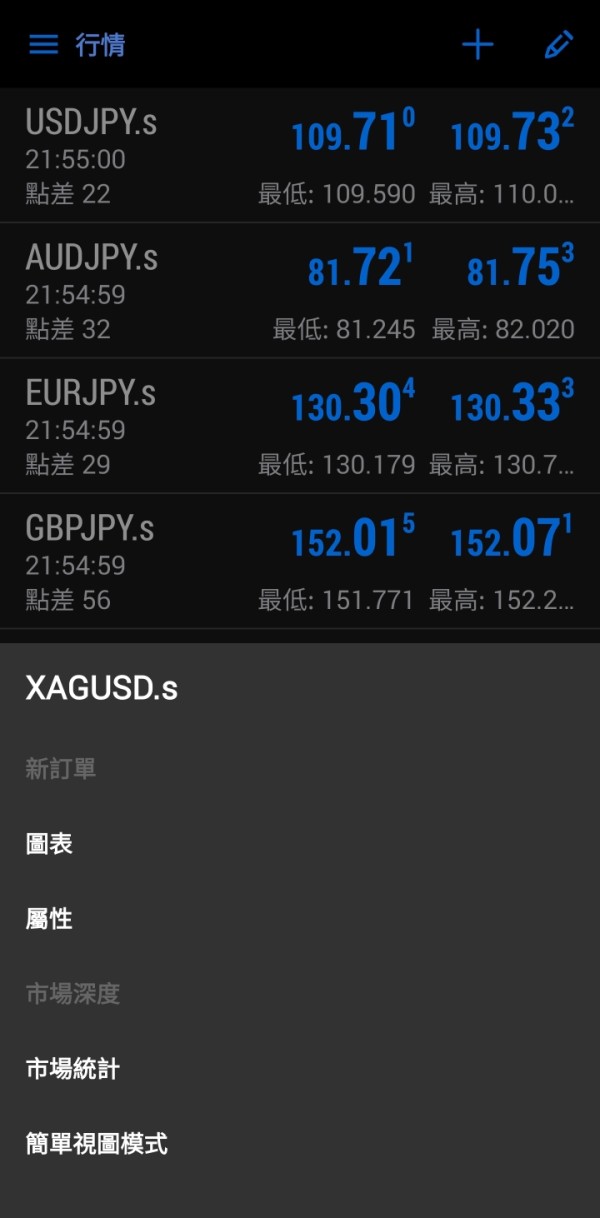
Task: Select the GBPJPY.s quote row
Action: (300, 561)
